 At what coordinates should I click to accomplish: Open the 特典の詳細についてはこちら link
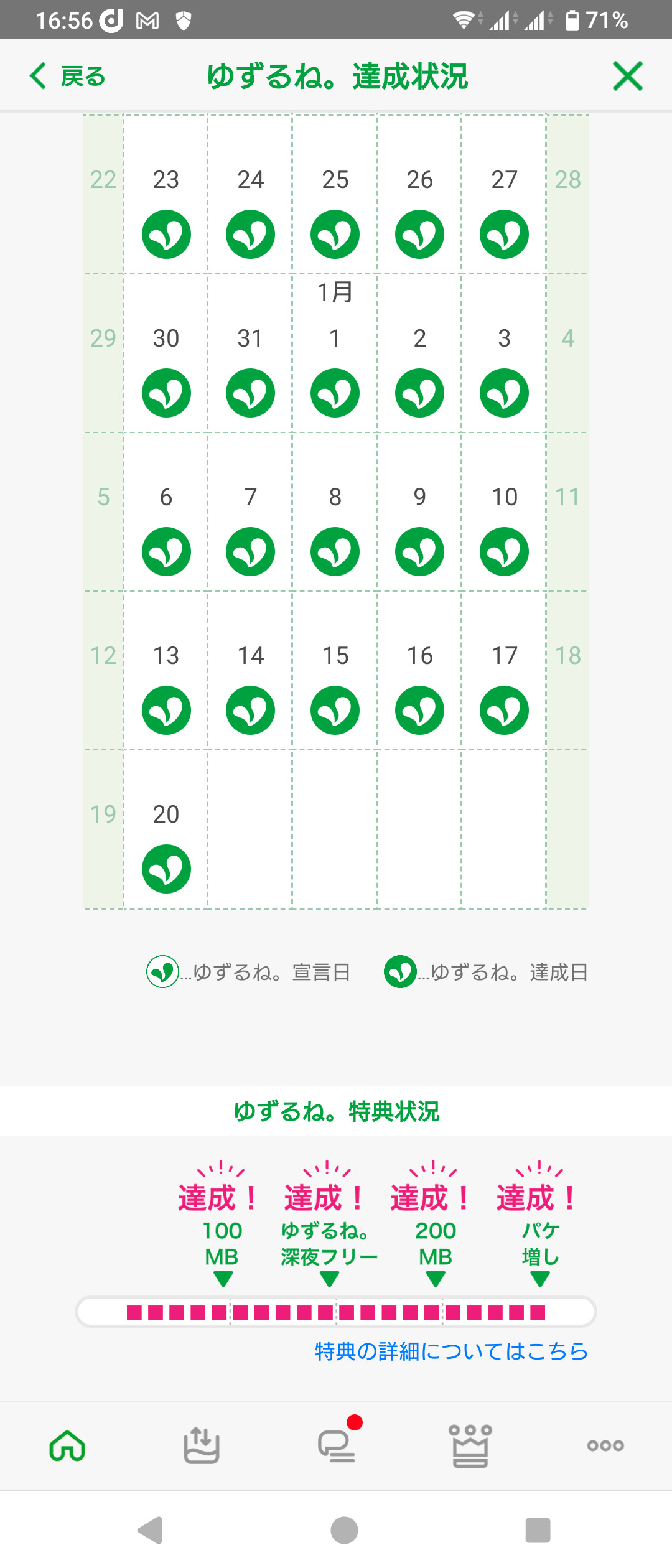pyautogui.click(x=451, y=1351)
